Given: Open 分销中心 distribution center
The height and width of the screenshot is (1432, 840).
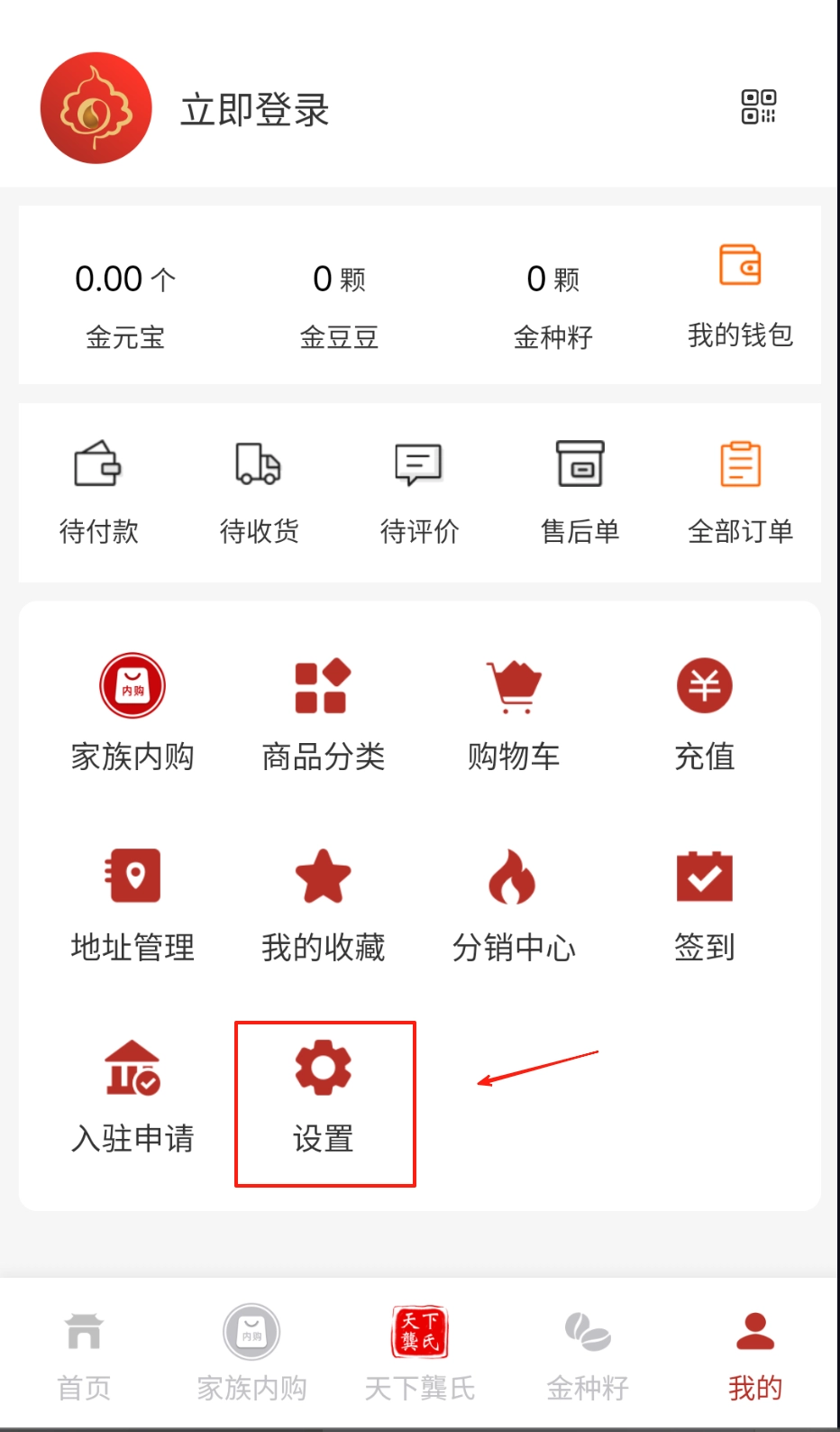Looking at the screenshot, I should 514,904.
